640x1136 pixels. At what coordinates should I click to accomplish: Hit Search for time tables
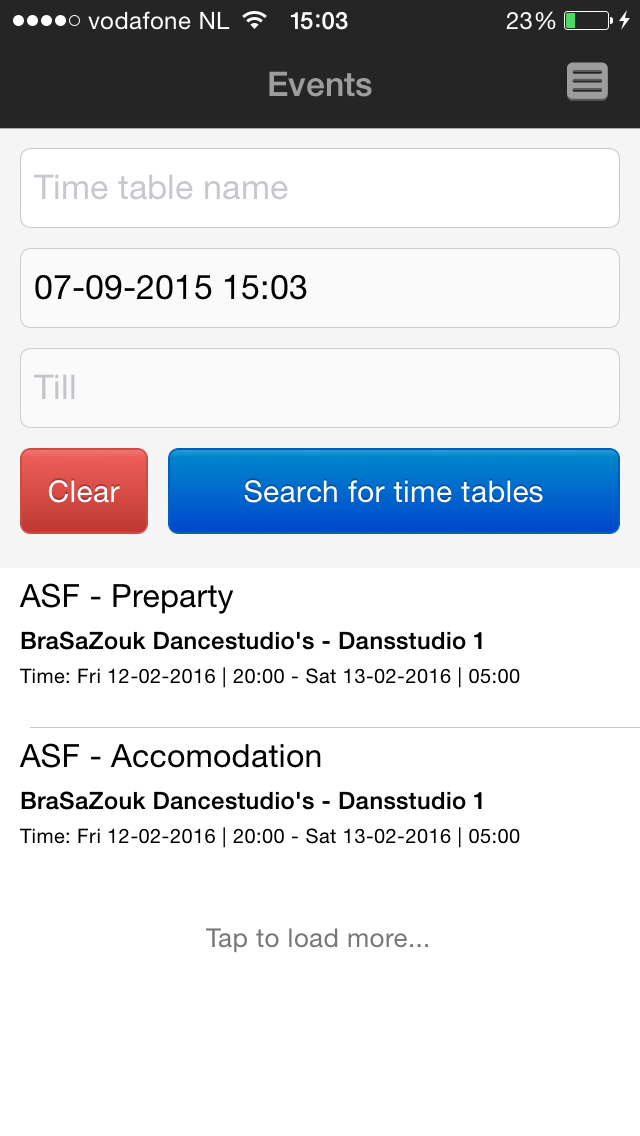[x=394, y=491]
